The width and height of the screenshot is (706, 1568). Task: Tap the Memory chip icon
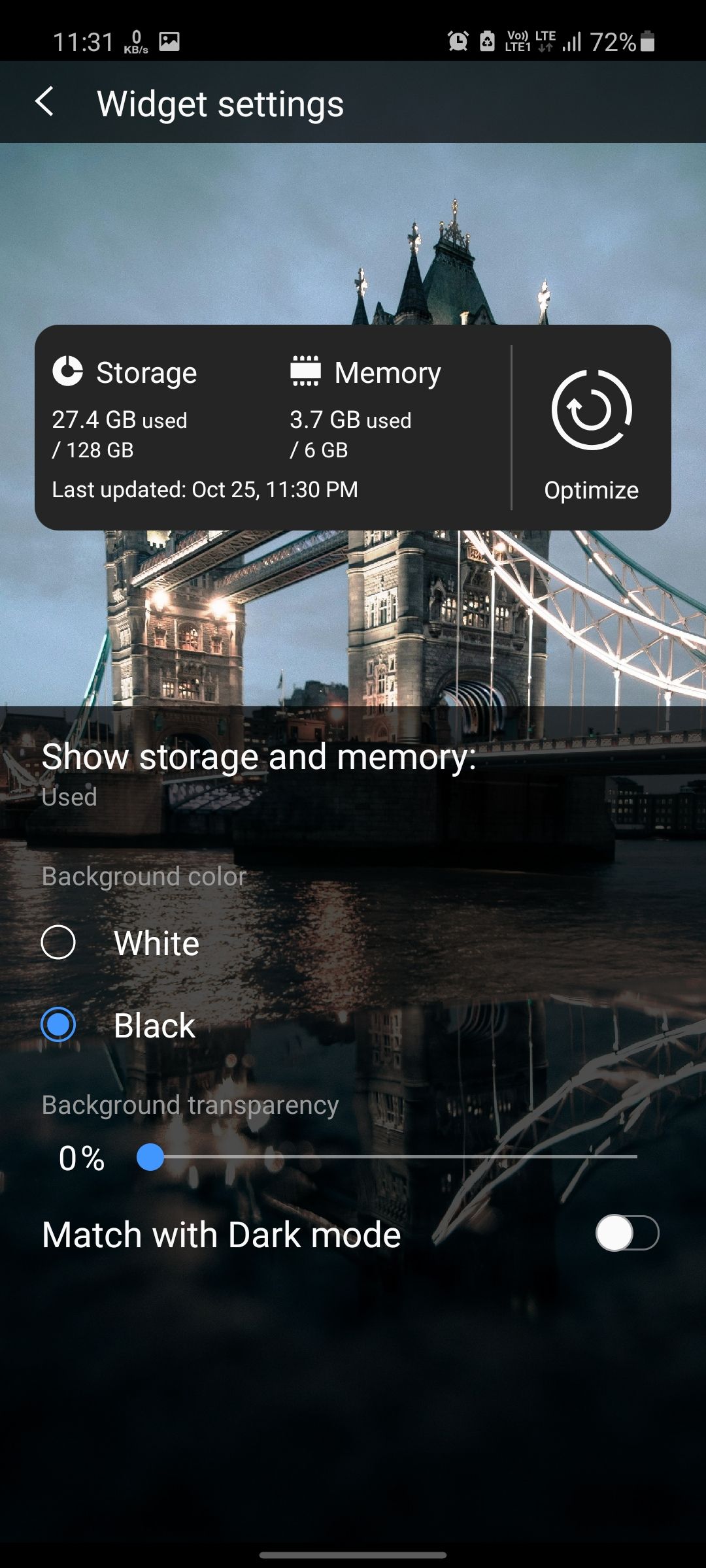click(x=307, y=372)
